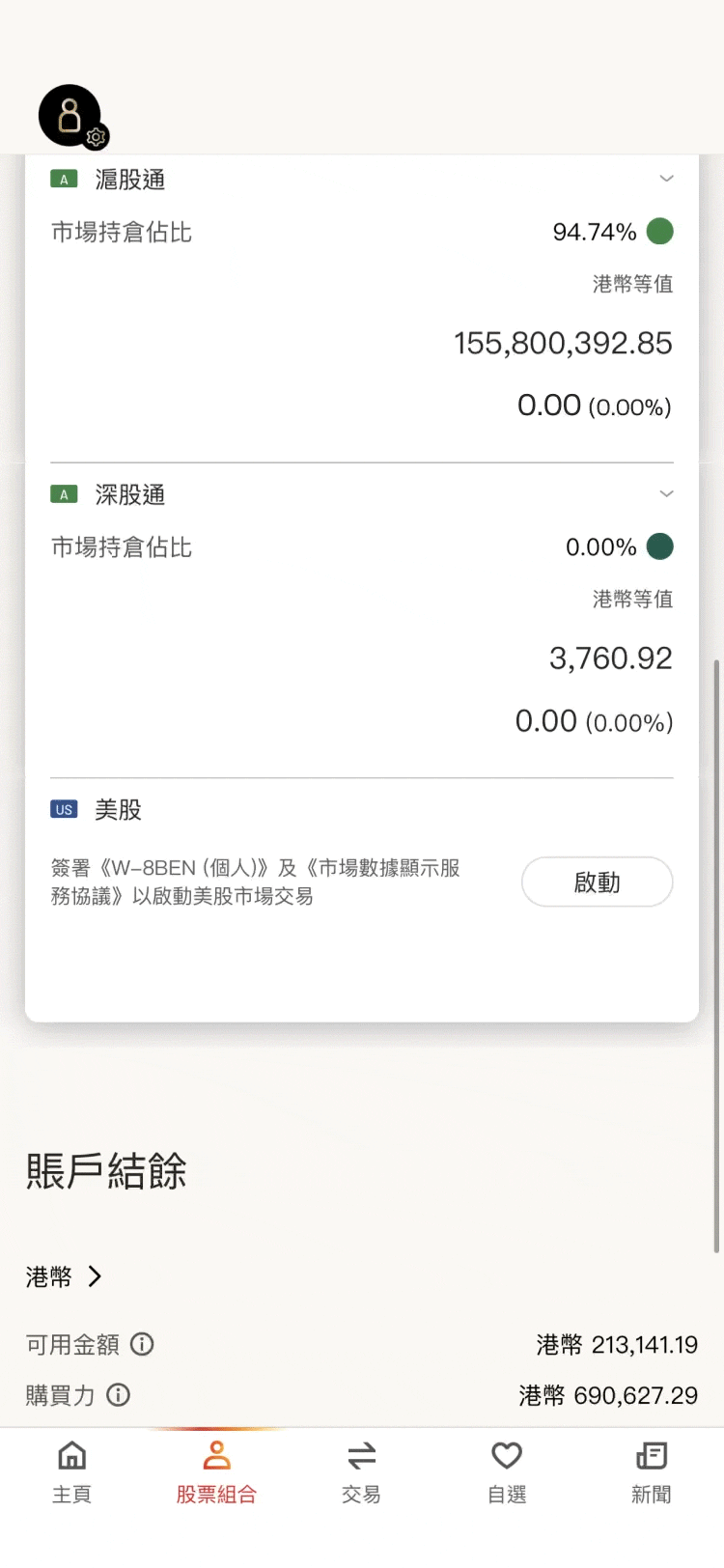This screenshot has height=1568, width=724.
Task: Open the 港幣 currency selector
Action: click(x=64, y=1276)
